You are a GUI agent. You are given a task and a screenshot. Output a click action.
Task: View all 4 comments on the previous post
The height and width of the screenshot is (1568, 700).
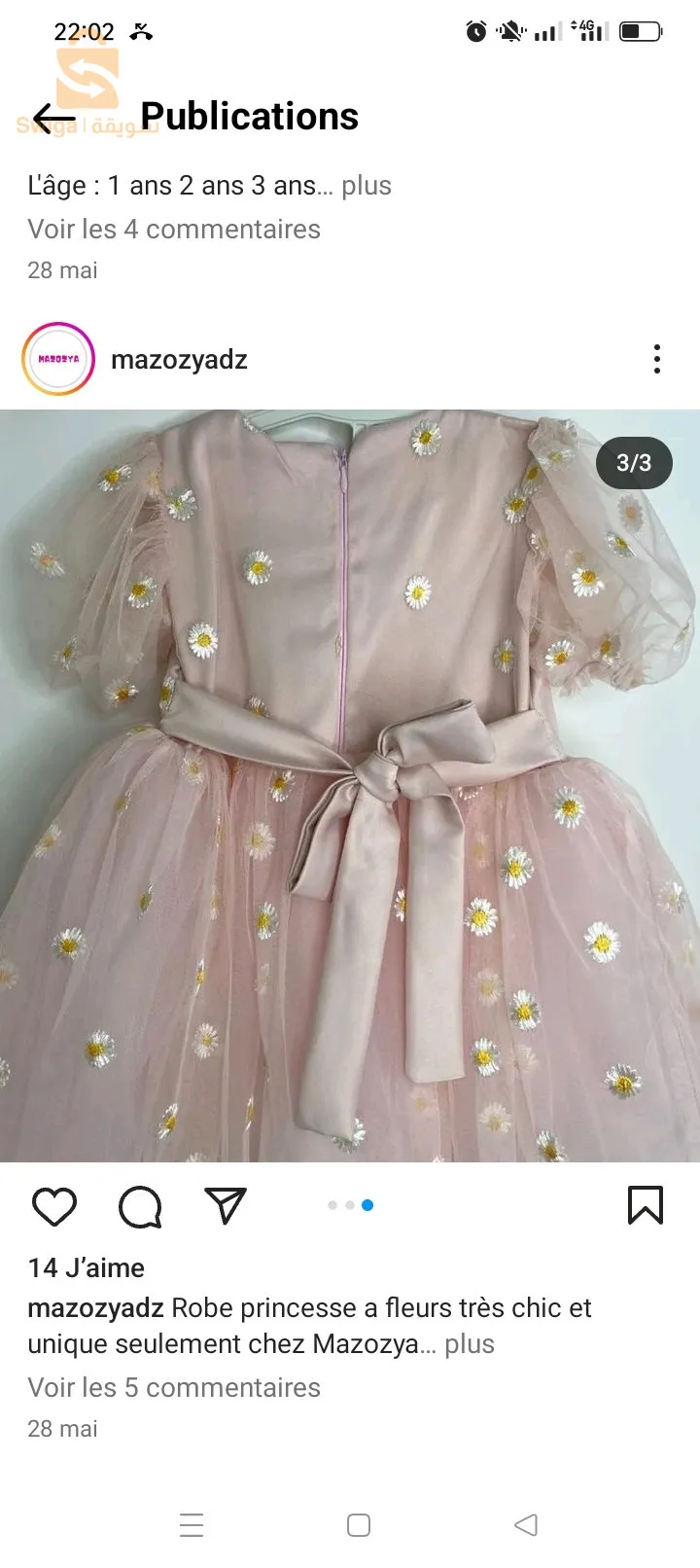click(x=174, y=230)
